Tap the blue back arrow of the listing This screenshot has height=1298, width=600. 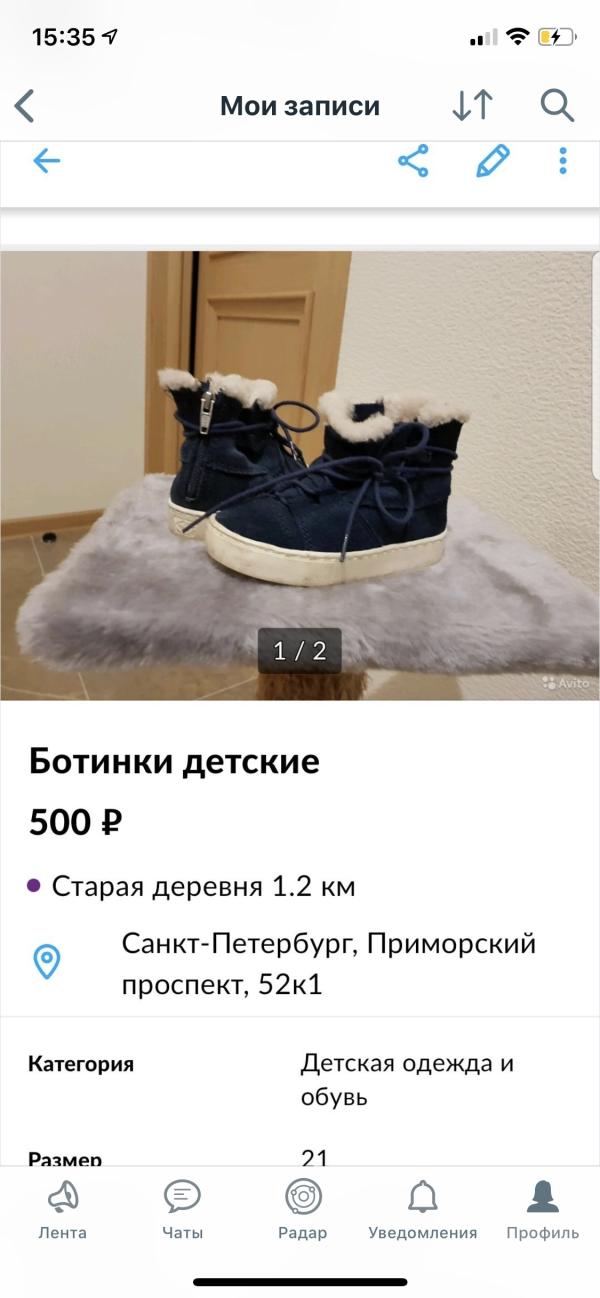click(46, 161)
